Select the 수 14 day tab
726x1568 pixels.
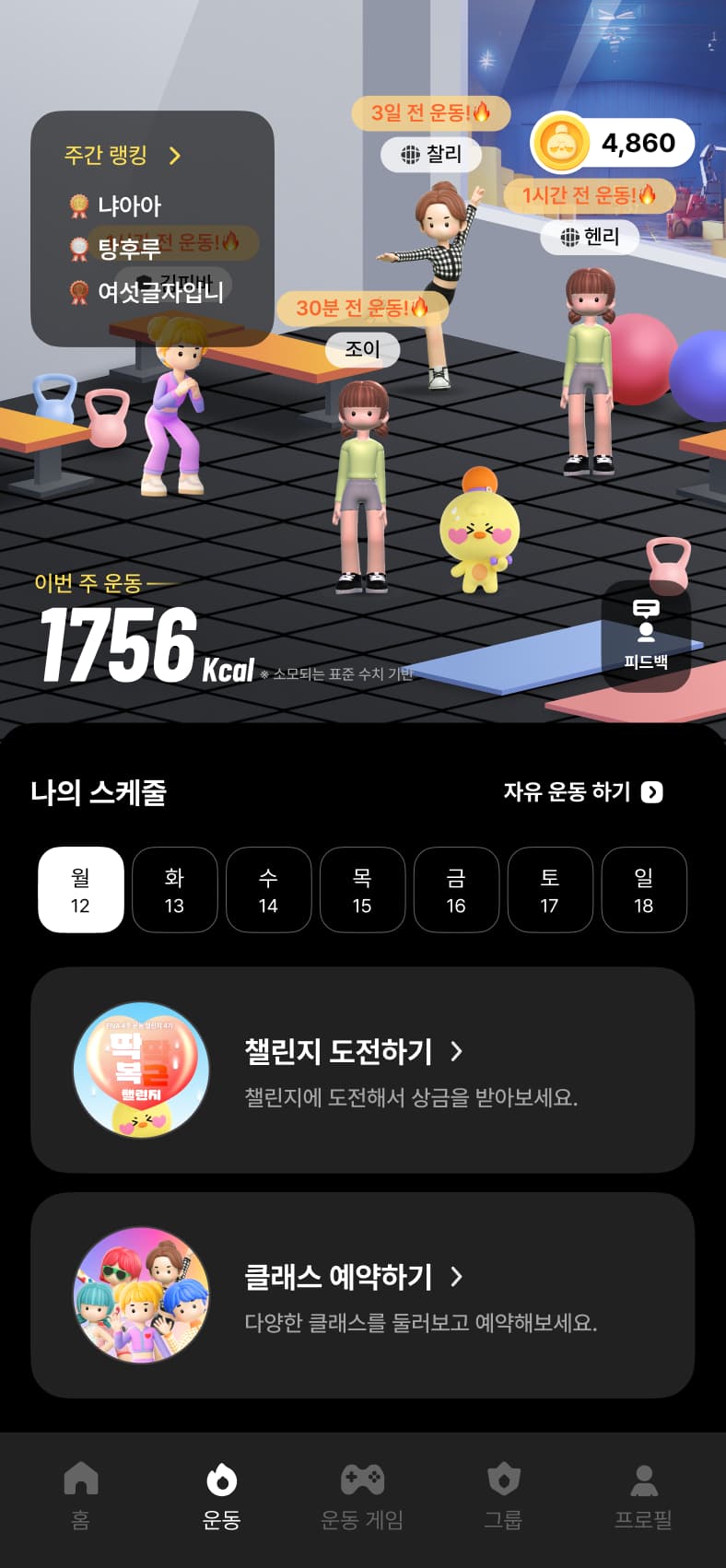268,889
